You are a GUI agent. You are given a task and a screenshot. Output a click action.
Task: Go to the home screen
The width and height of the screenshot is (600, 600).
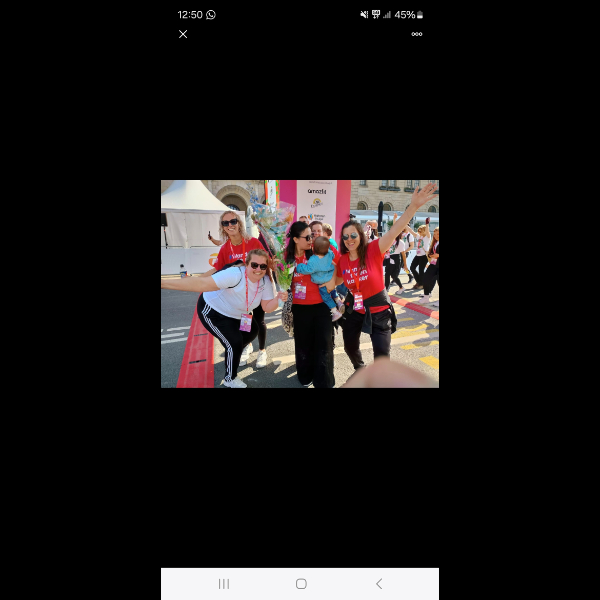[x=301, y=583]
